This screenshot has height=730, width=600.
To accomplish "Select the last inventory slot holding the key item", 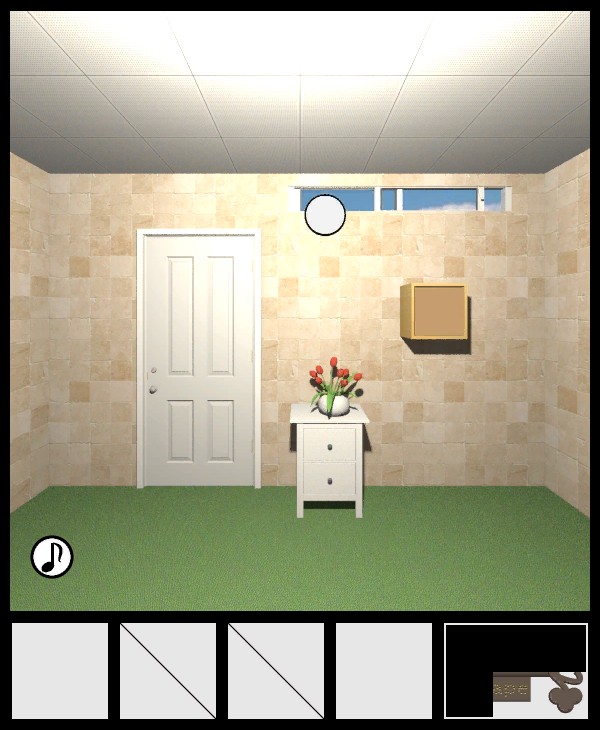I will pos(516,671).
